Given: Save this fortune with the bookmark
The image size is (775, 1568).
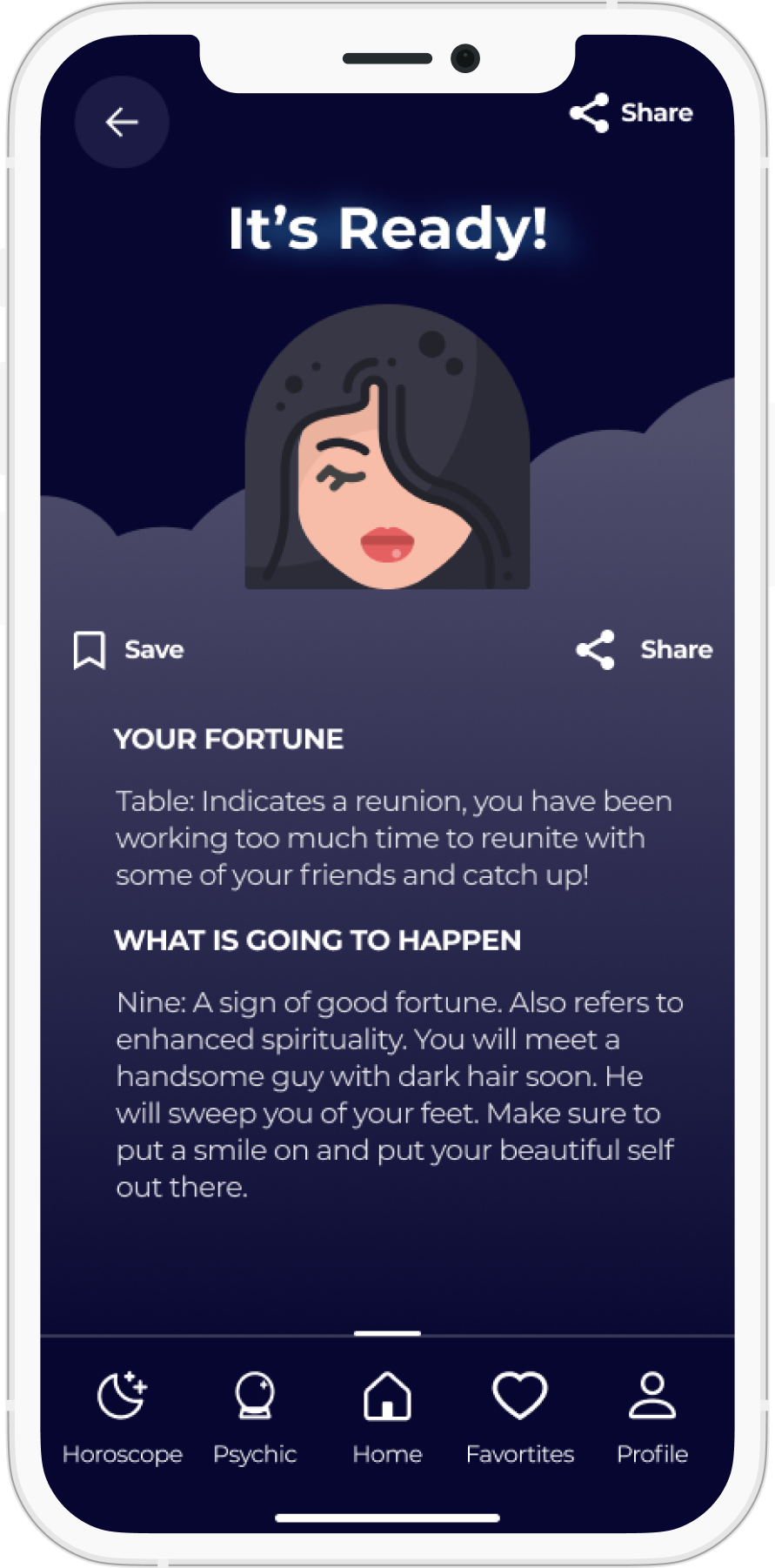Looking at the screenshot, I should click(129, 650).
